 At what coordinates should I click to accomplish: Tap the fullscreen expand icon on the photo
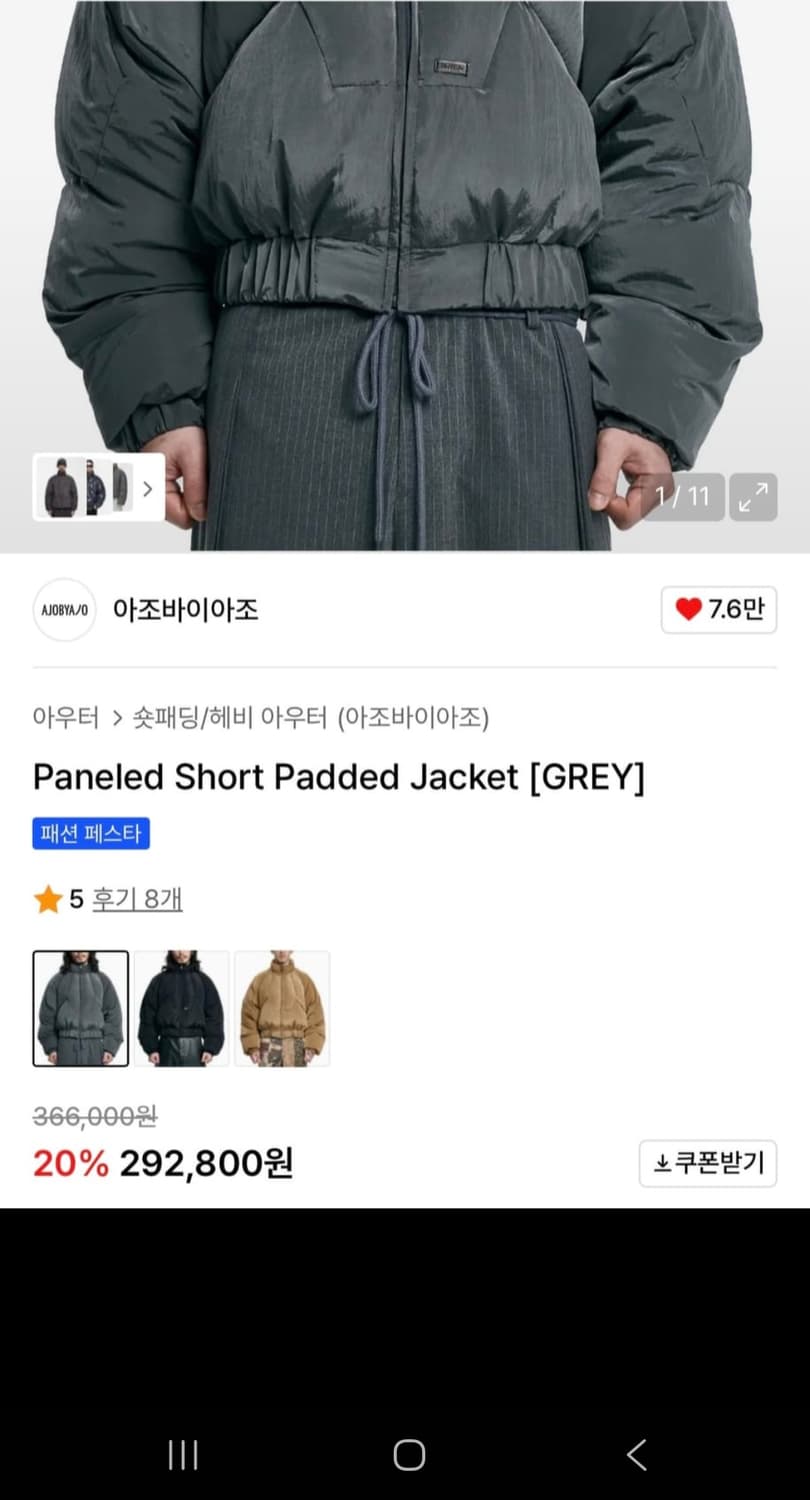click(x=753, y=497)
